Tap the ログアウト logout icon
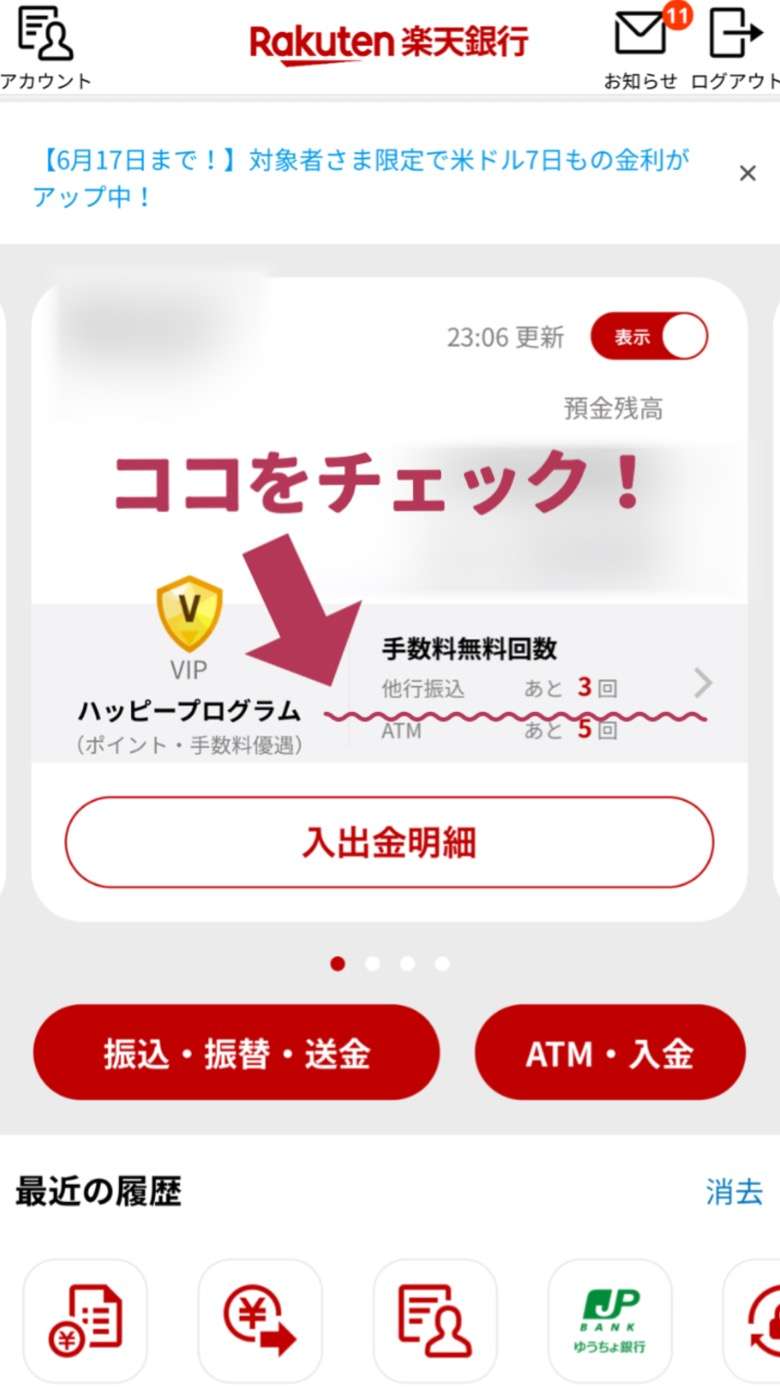The height and width of the screenshot is (1387, 780). 736,47
